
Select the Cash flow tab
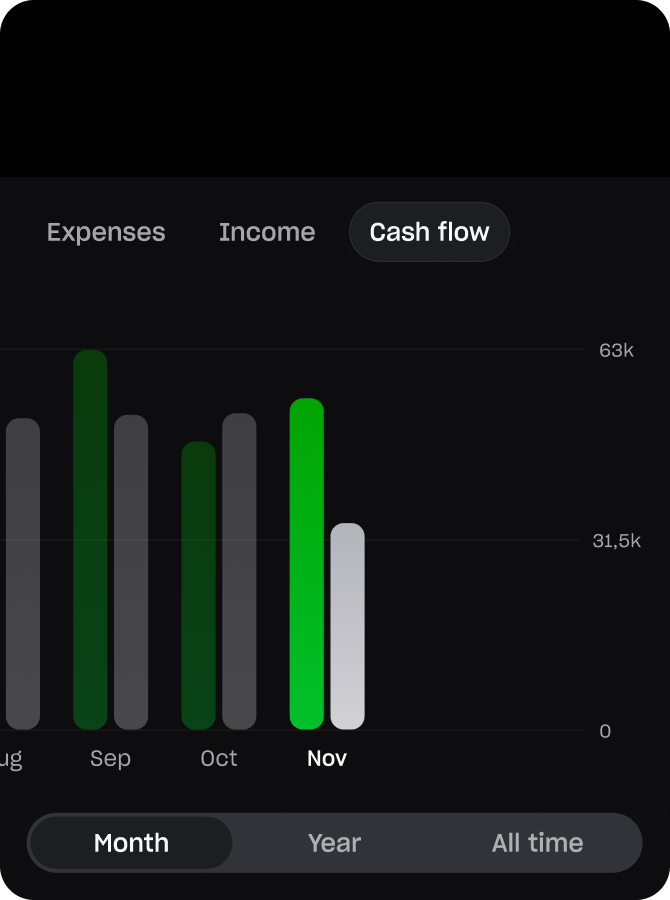(x=429, y=232)
